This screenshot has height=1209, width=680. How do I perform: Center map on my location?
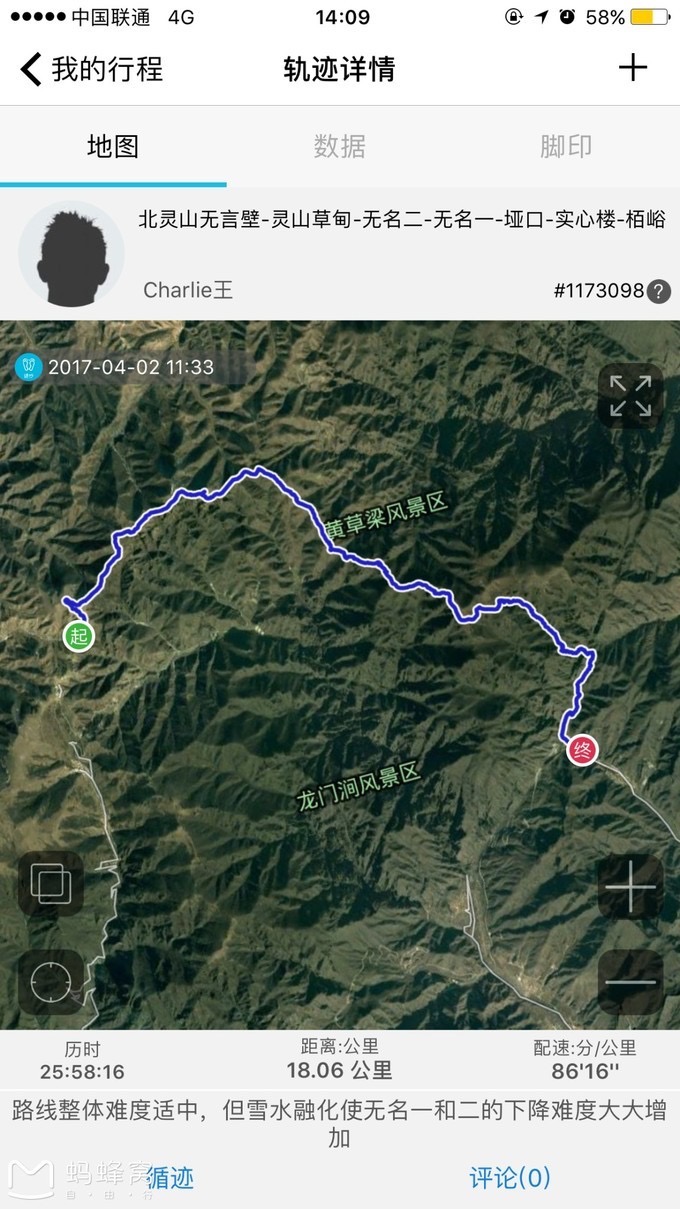pos(50,982)
